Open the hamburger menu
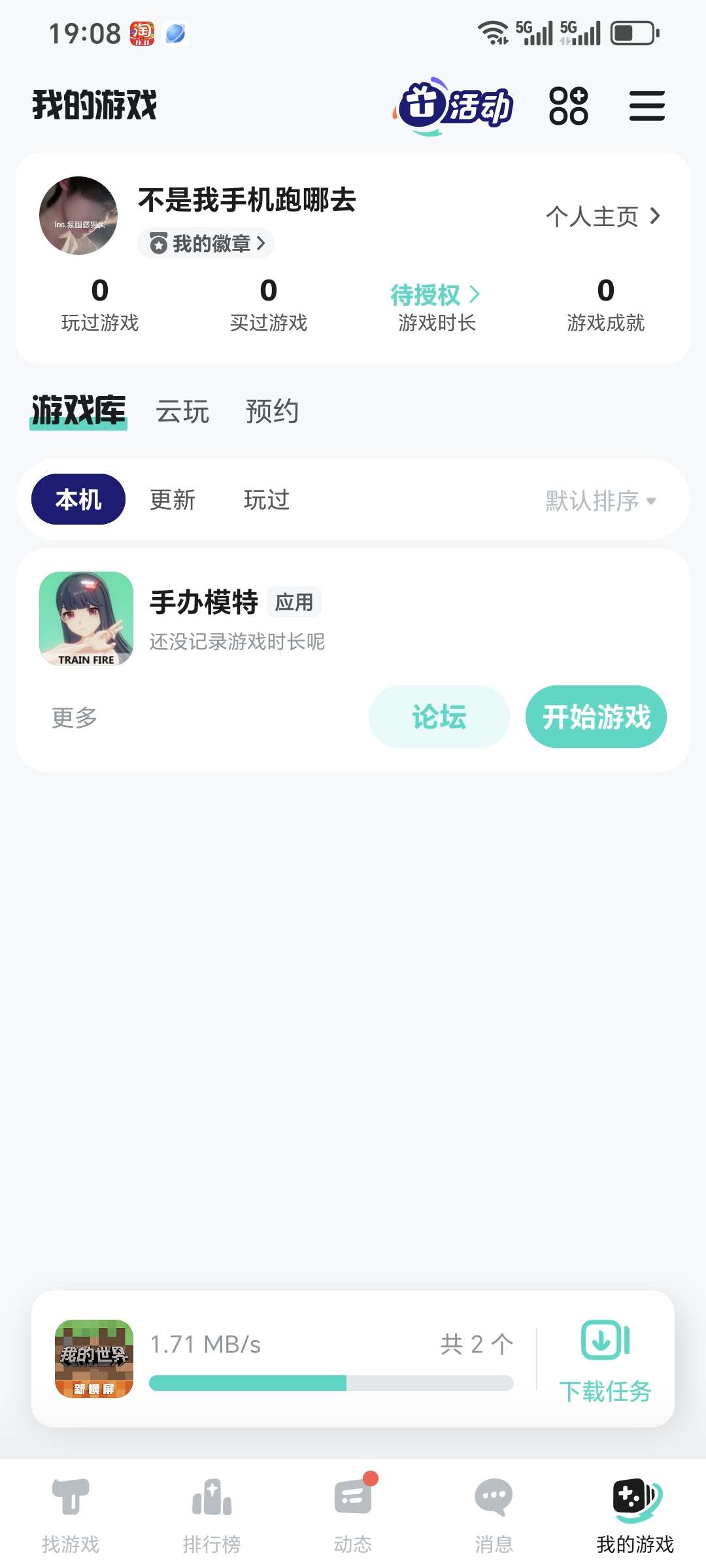 647,106
